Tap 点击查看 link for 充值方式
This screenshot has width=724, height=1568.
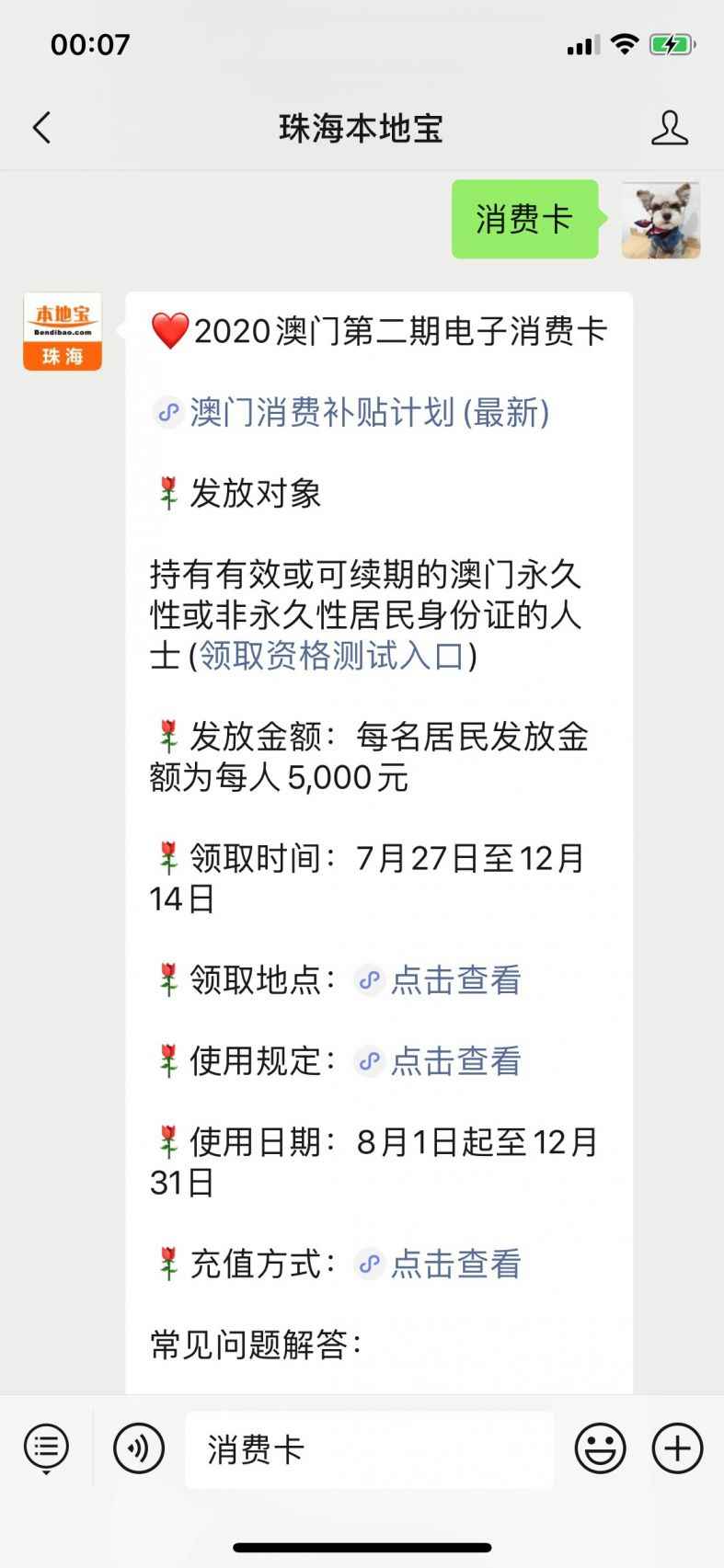coord(455,1264)
